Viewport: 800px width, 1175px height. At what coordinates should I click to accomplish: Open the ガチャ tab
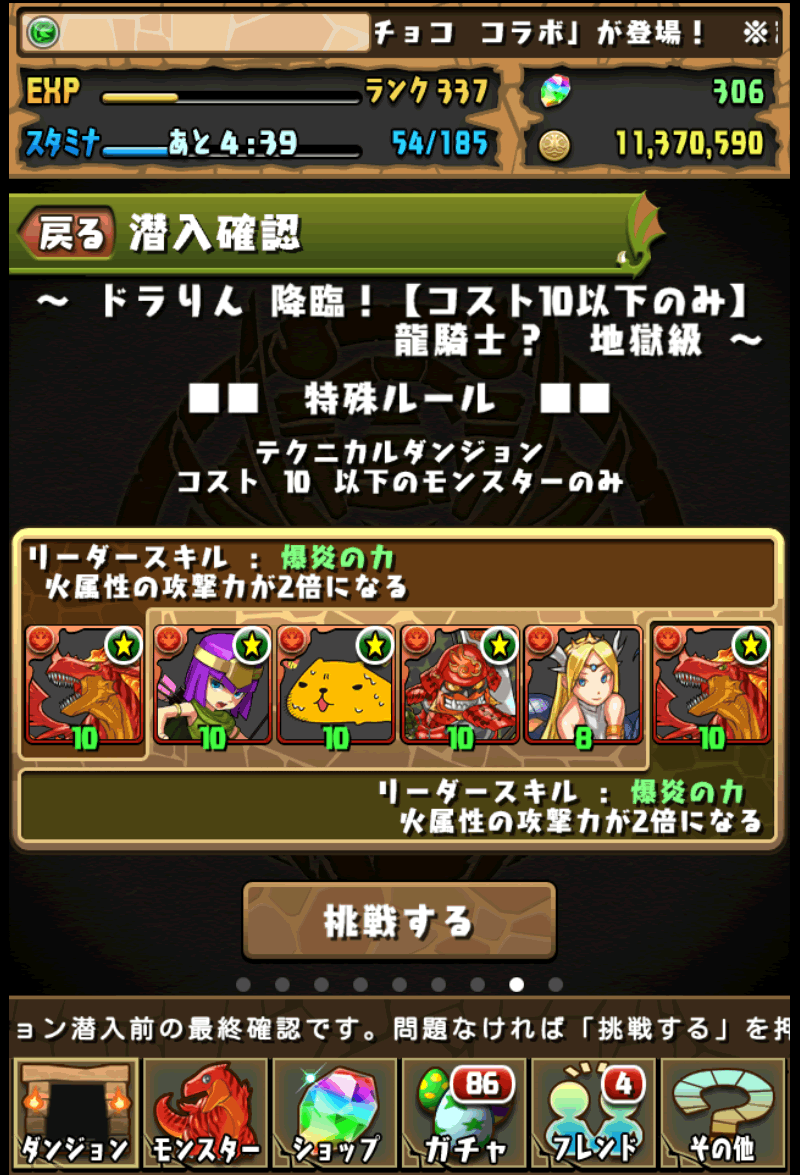click(465, 1111)
